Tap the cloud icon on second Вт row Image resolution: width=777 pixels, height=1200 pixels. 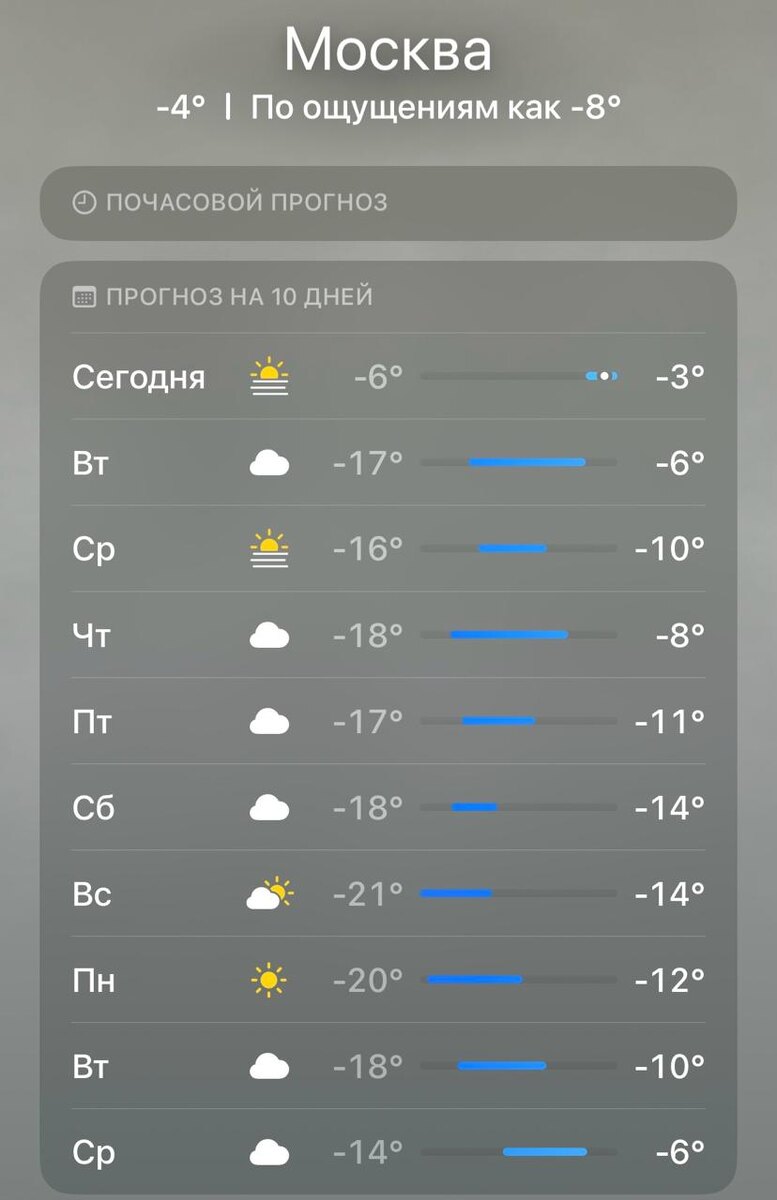click(268, 1066)
